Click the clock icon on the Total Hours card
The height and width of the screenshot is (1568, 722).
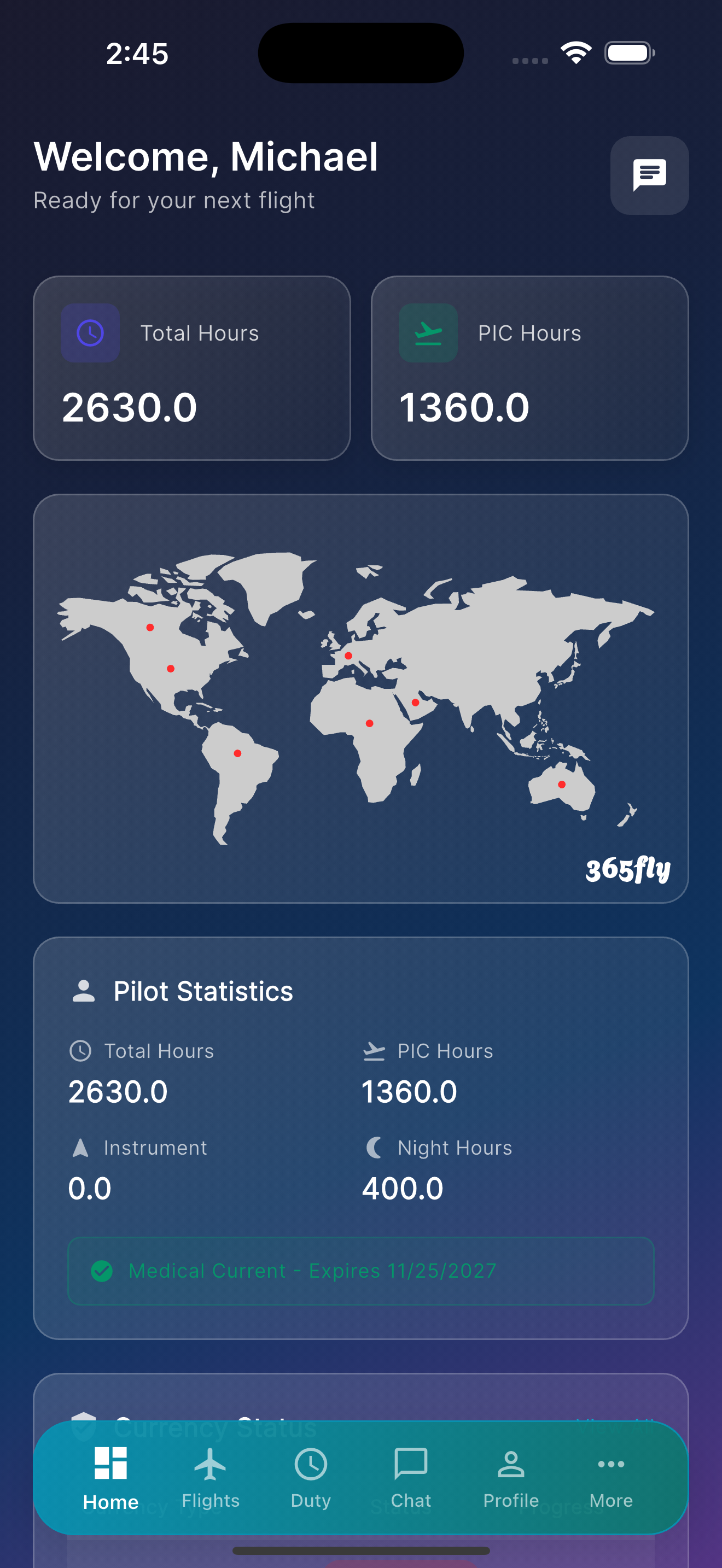pos(90,332)
